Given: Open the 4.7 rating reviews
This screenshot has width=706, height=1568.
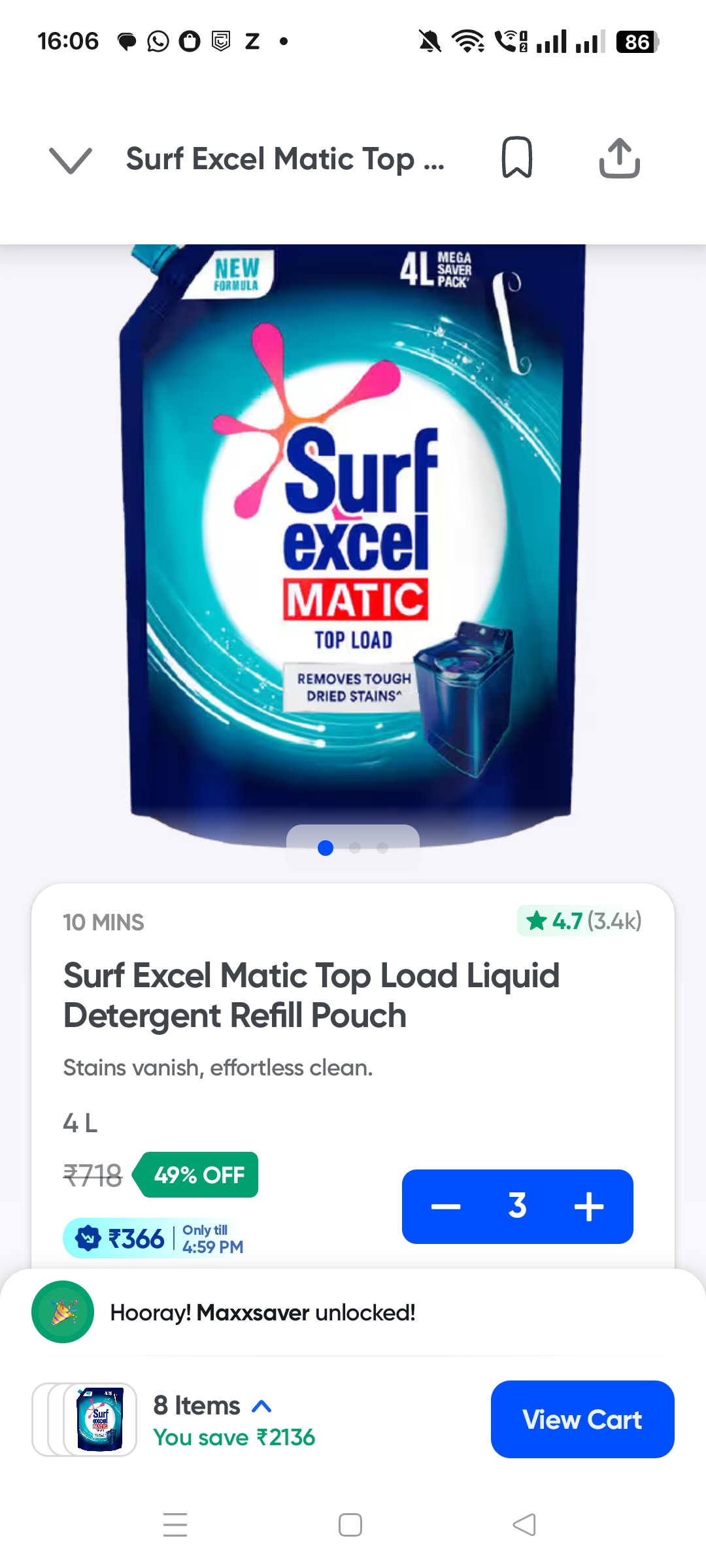Looking at the screenshot, I should tap(580, 921).
